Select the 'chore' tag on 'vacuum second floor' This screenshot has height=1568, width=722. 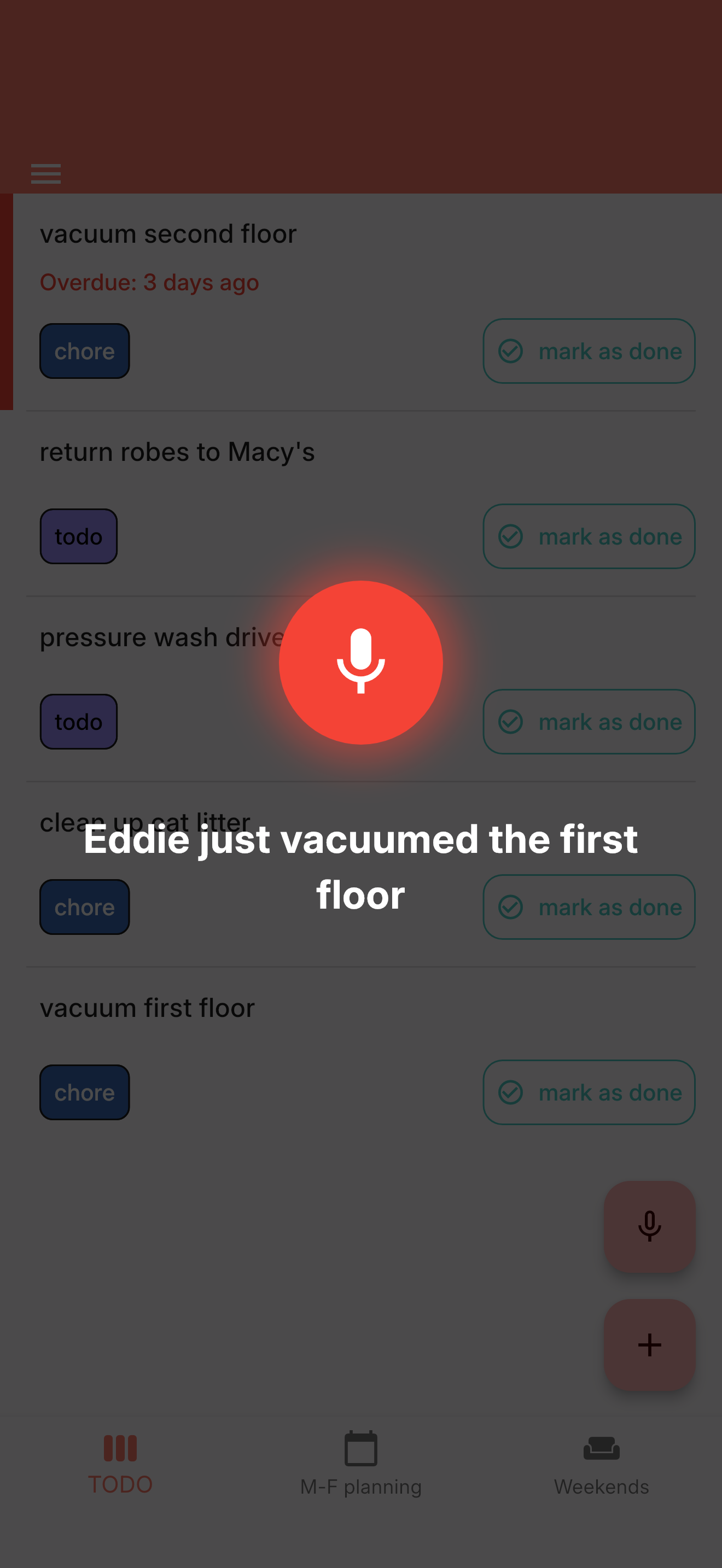coord(85,351)
